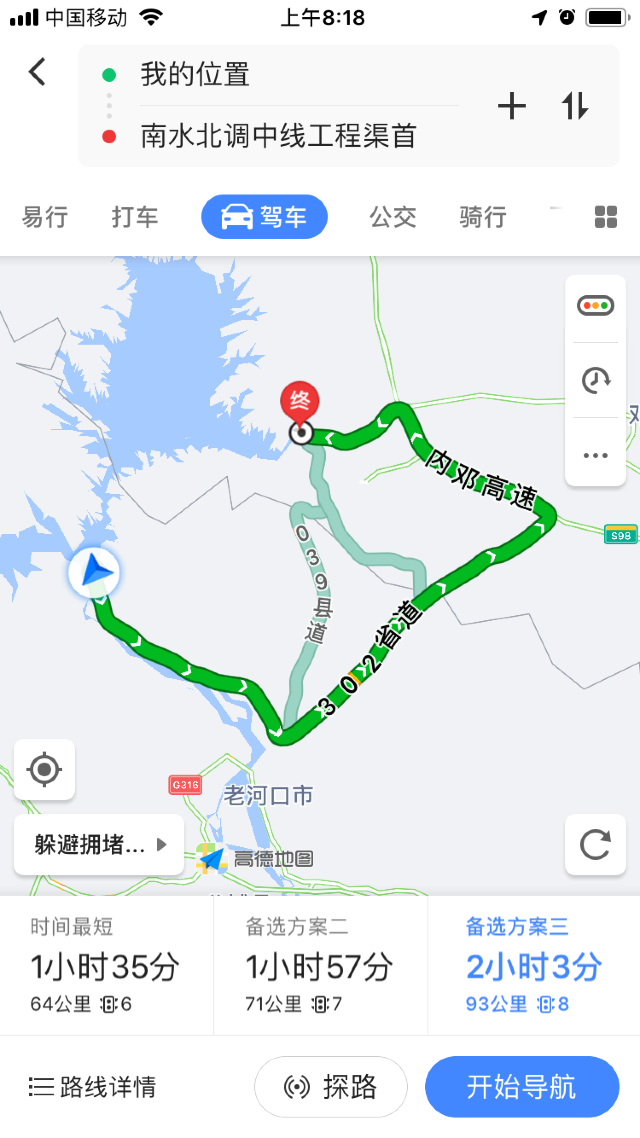Viewport: 640px width, 1138px height.
Task: Switch to the 骑行 cycling tab
Action: (483, 216)
